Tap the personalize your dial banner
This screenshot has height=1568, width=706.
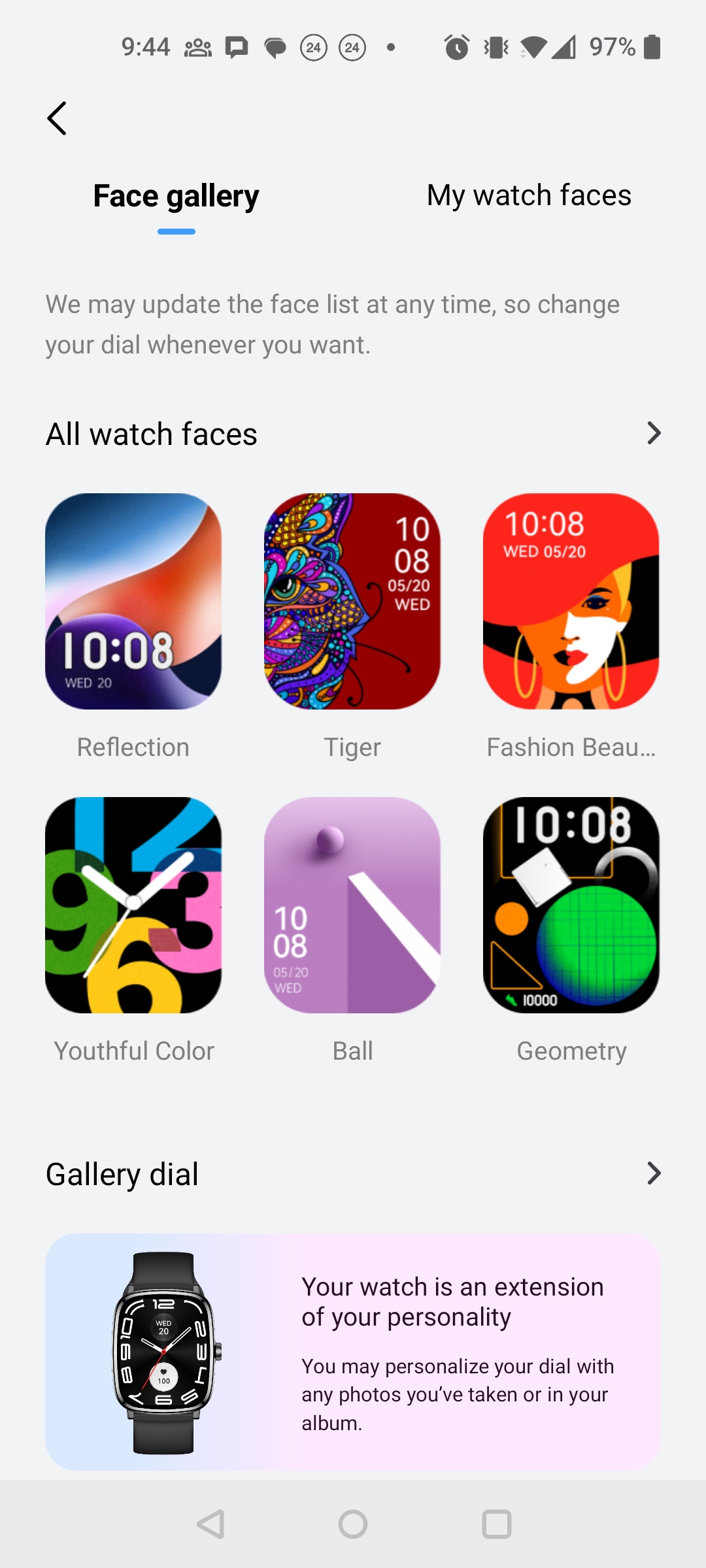coord(352,1352)
